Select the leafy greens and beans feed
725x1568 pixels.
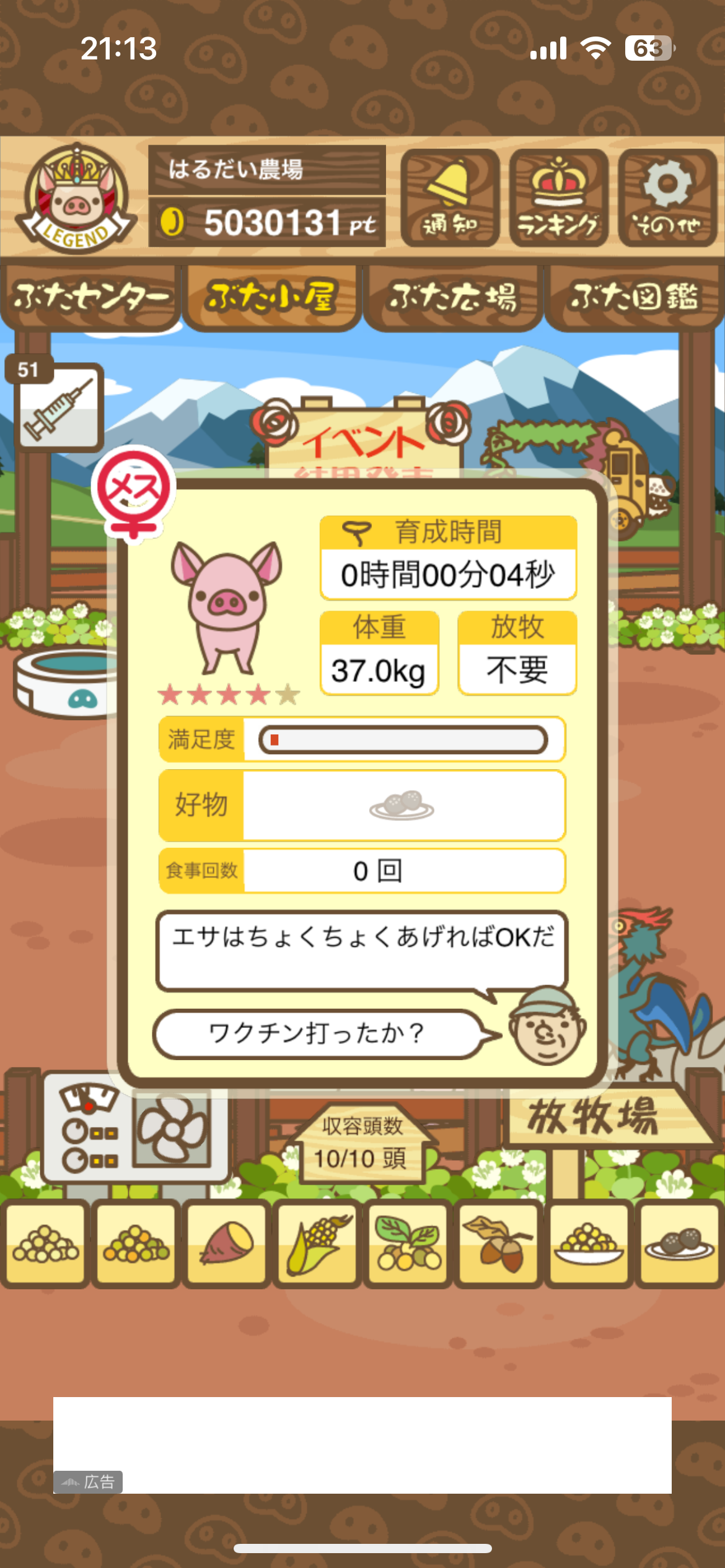click(408, 1244)
